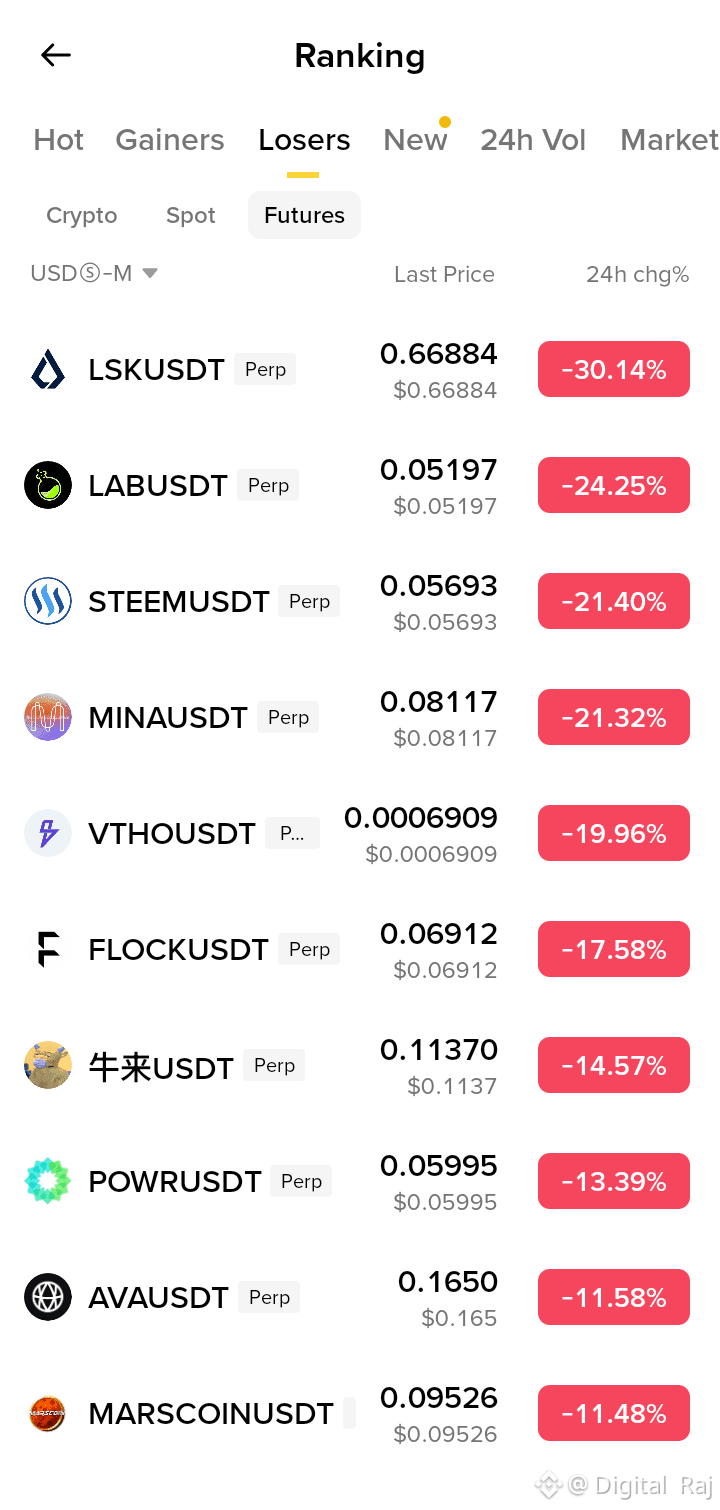Open the New tab
This screenshot has width=720, height=1510.
pyautogui.click(x=415, y=140)
